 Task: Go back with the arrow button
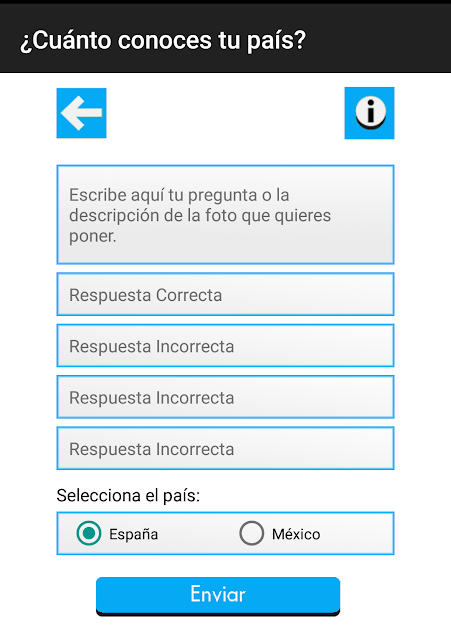[x=82, y=113]
